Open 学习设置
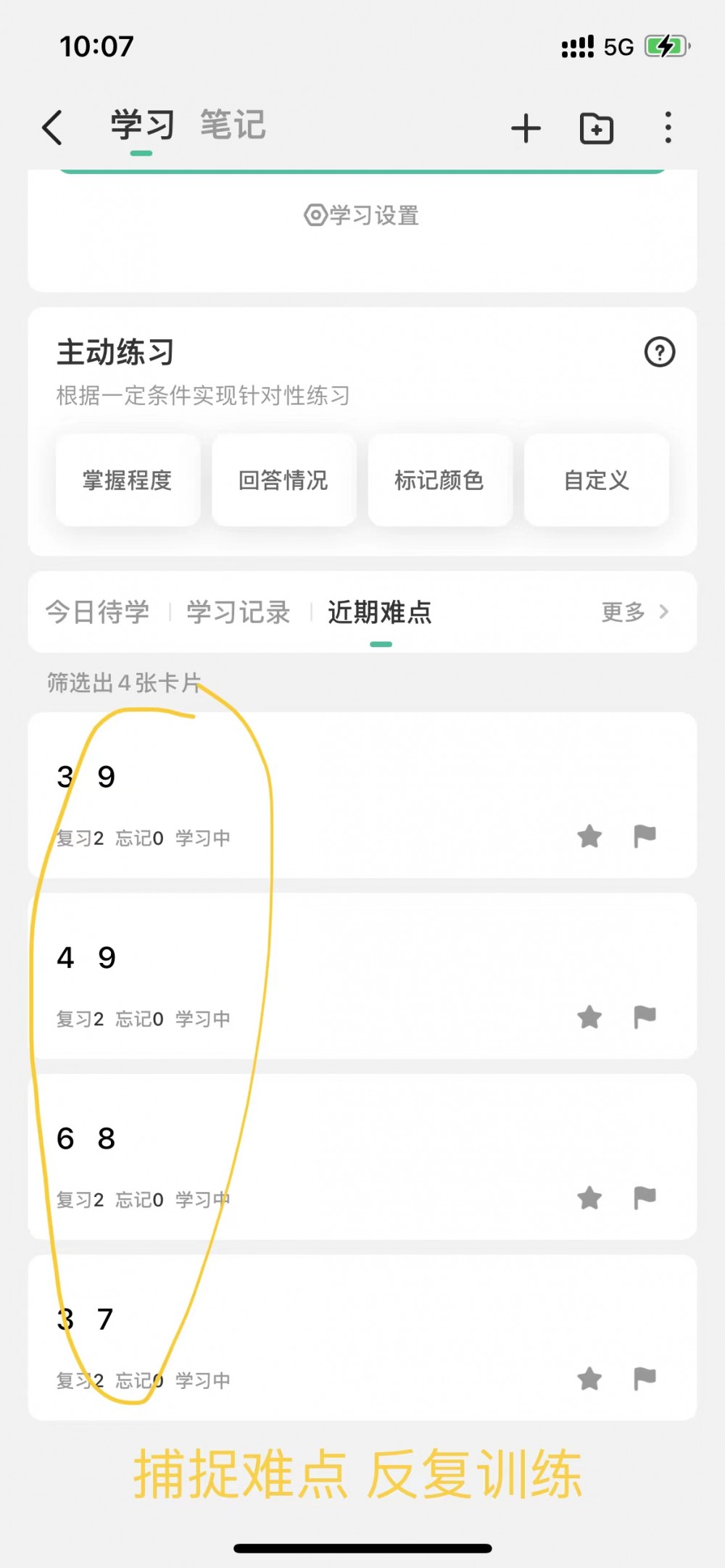This screenshot has height=1568, width=725. (362, 215)
